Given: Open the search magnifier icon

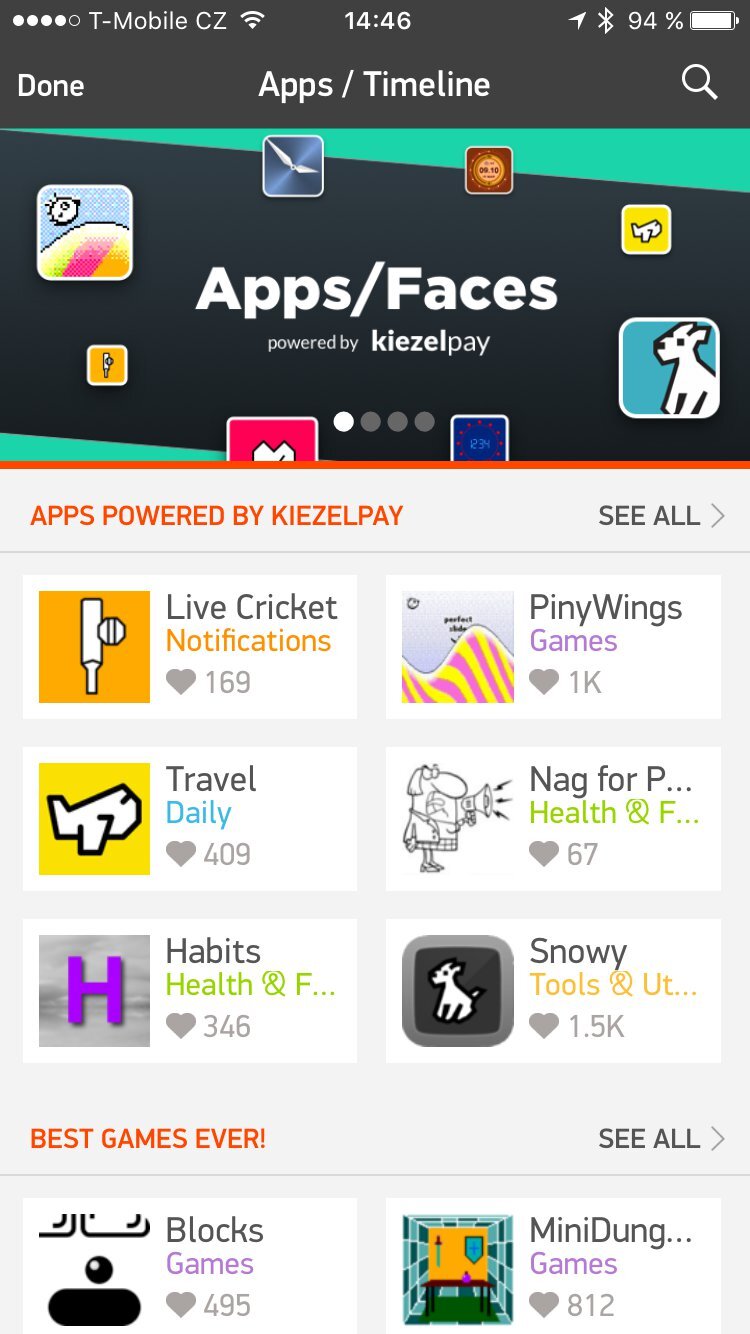Looking at the screenshot, I should pos(699,83).
